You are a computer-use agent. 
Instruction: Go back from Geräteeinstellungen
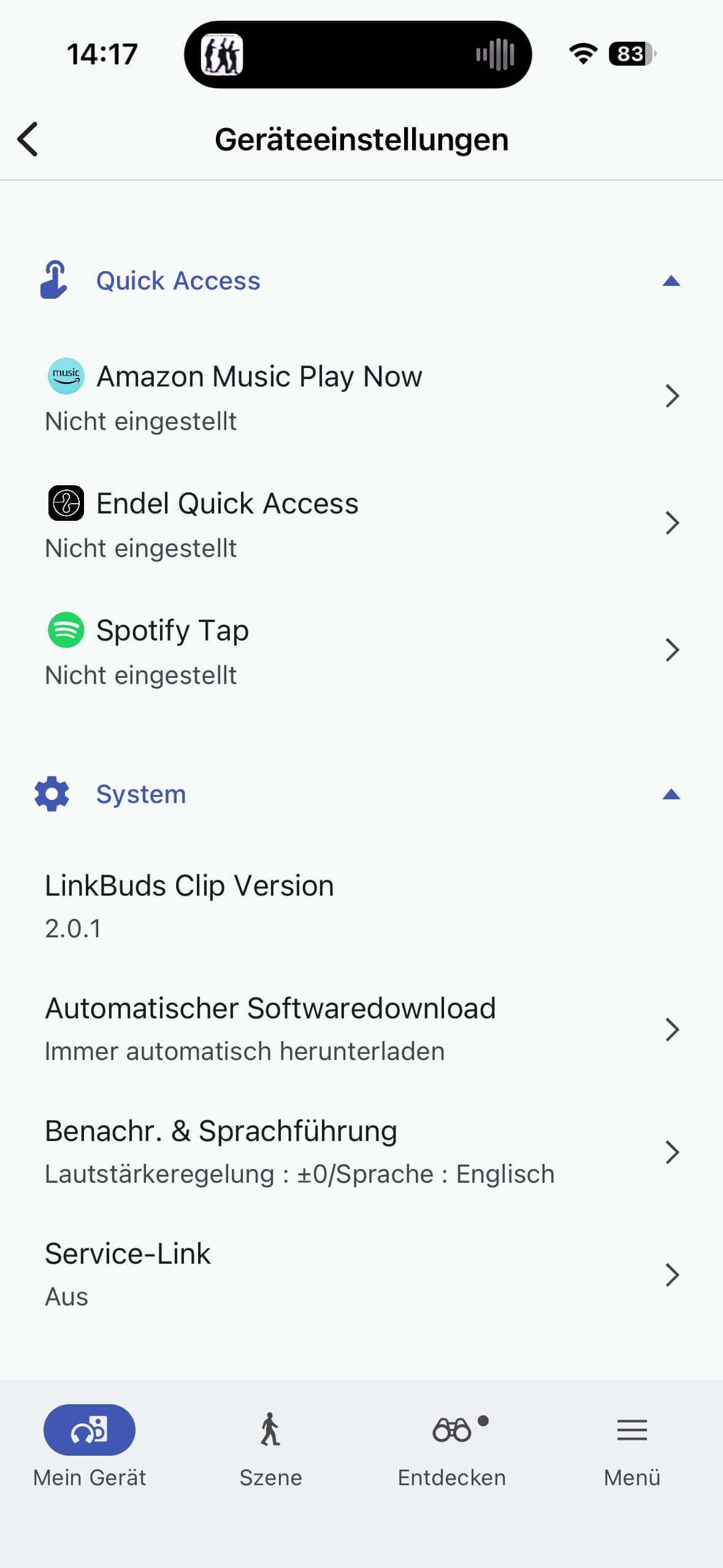(28, 139)
